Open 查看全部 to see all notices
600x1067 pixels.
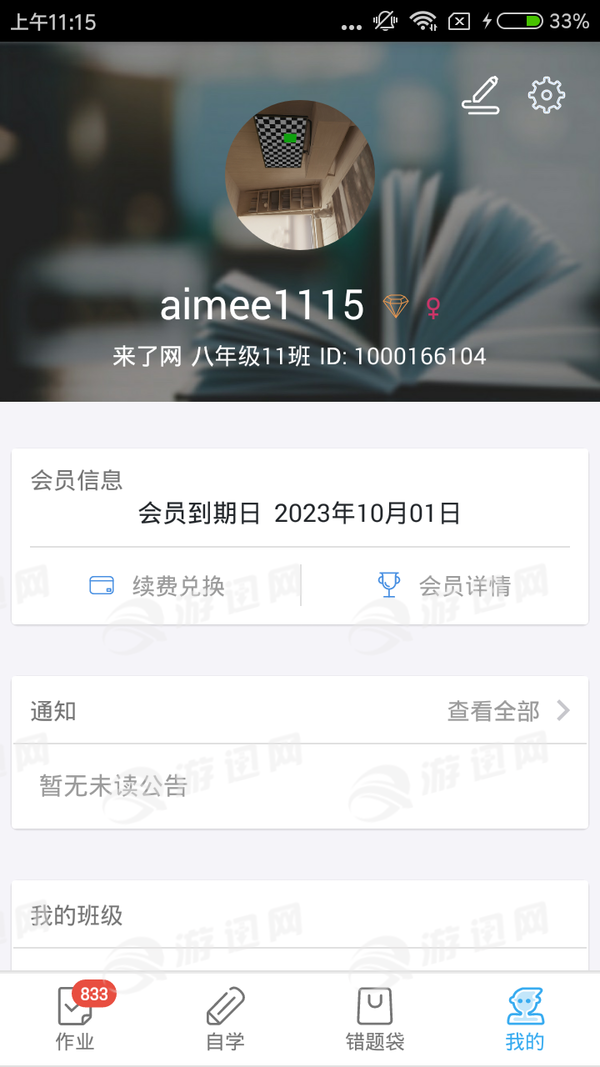coord(508,711)
